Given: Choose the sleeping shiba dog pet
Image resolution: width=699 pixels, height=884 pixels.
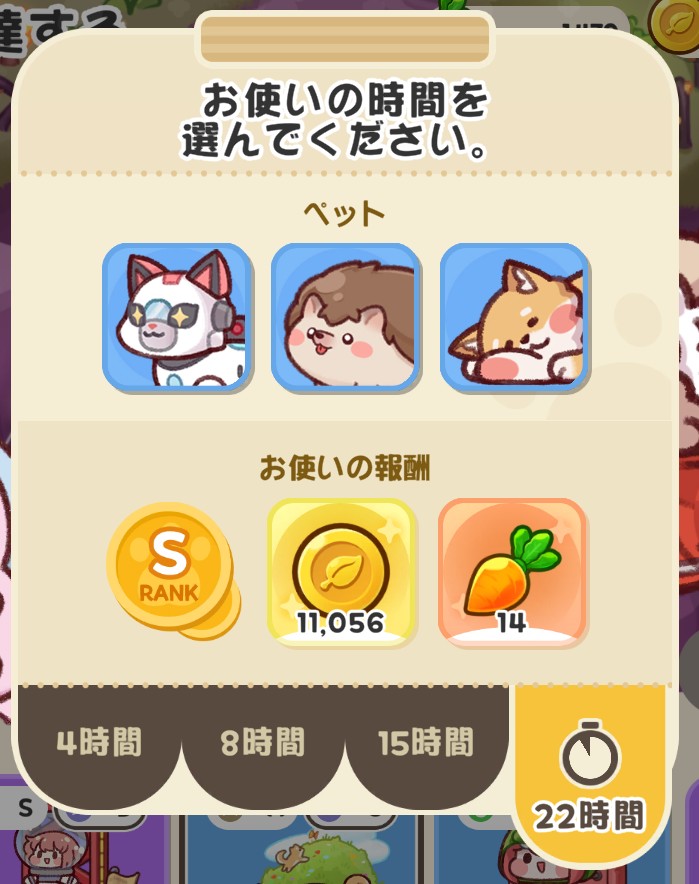Looking at the screenshot, I should tap(514, 317).
